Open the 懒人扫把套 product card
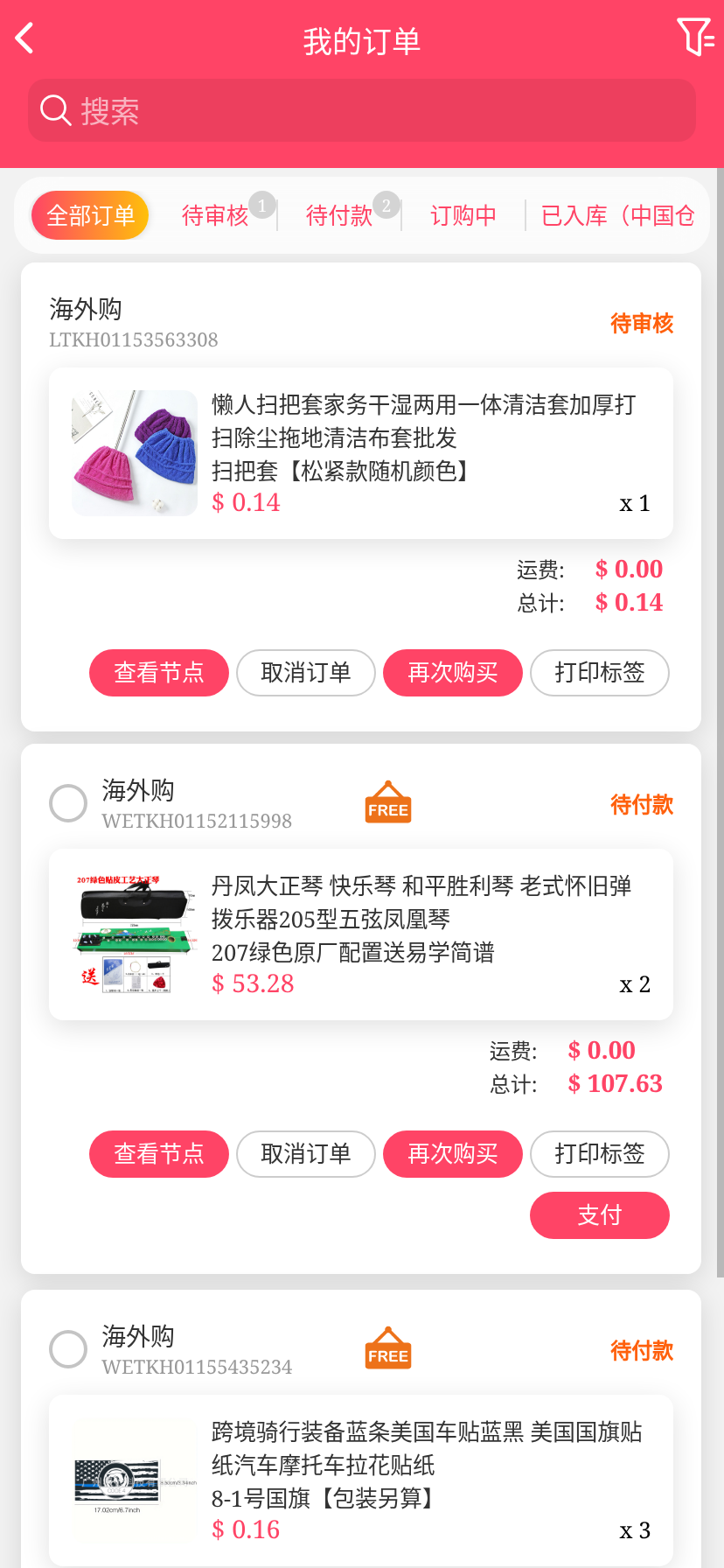 click(x=361, y=453)
